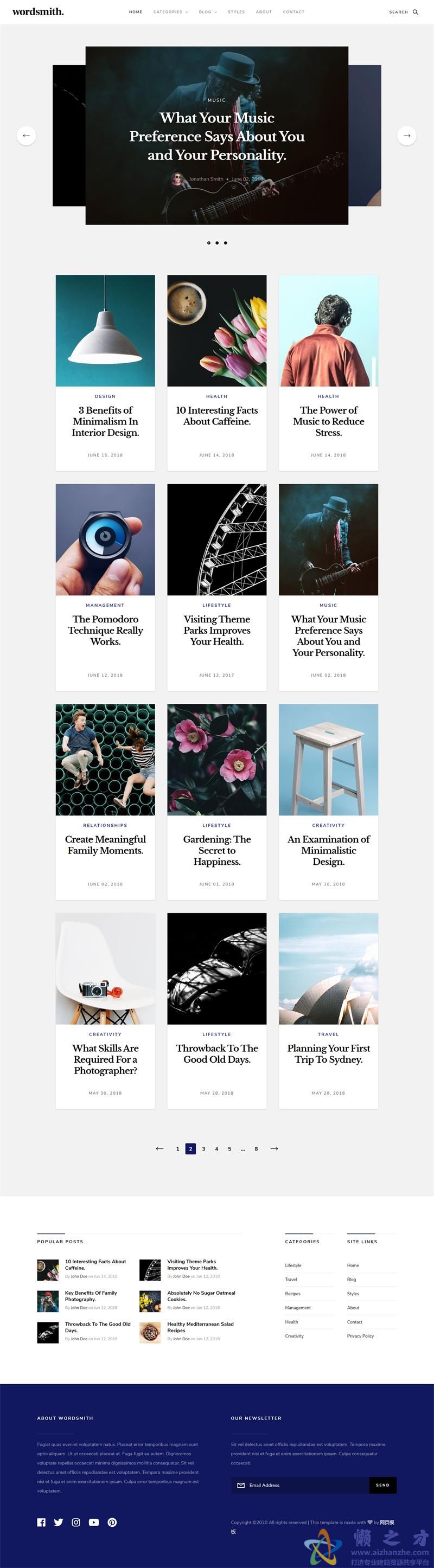
Task: Jump to pagination page 8
Action: (x=256, y=1148)
